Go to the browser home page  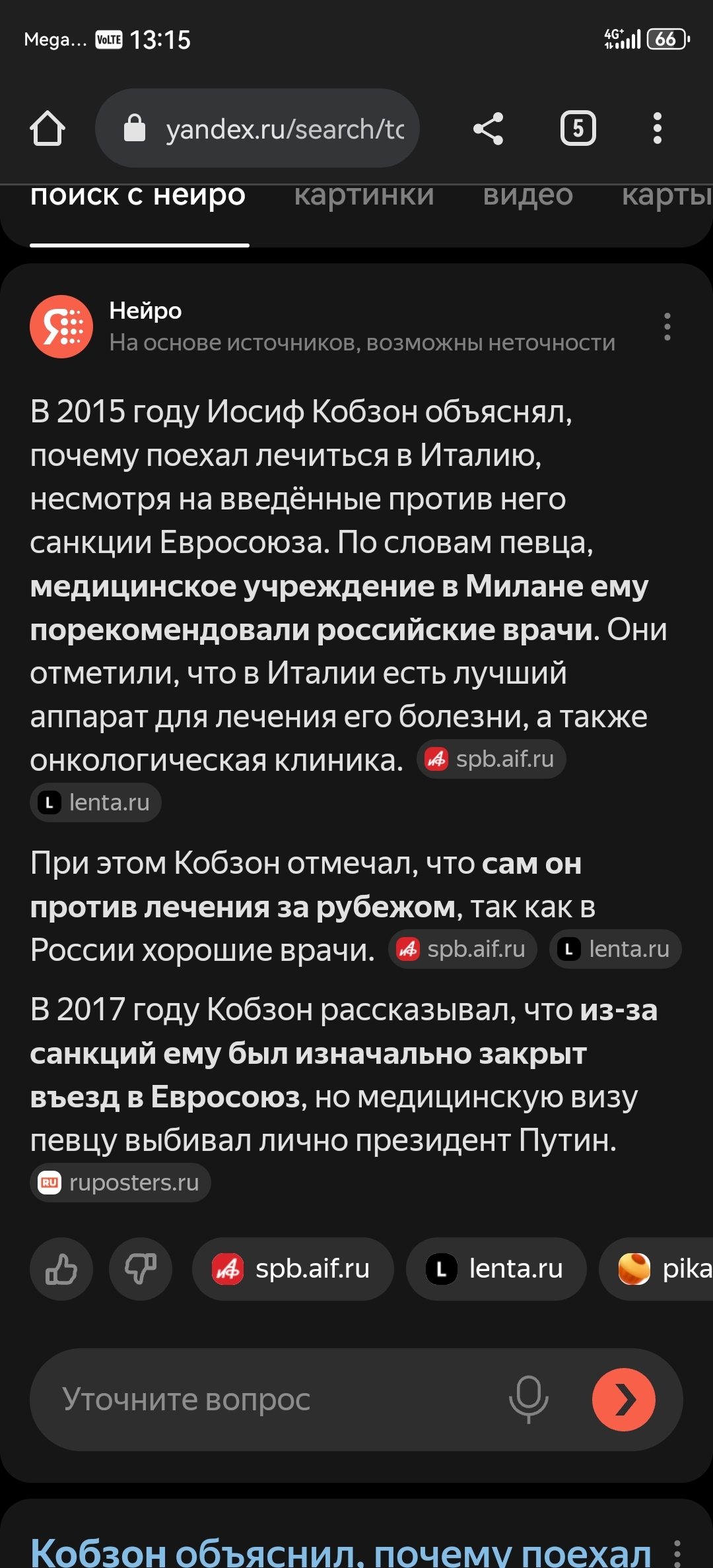[48, 128]
